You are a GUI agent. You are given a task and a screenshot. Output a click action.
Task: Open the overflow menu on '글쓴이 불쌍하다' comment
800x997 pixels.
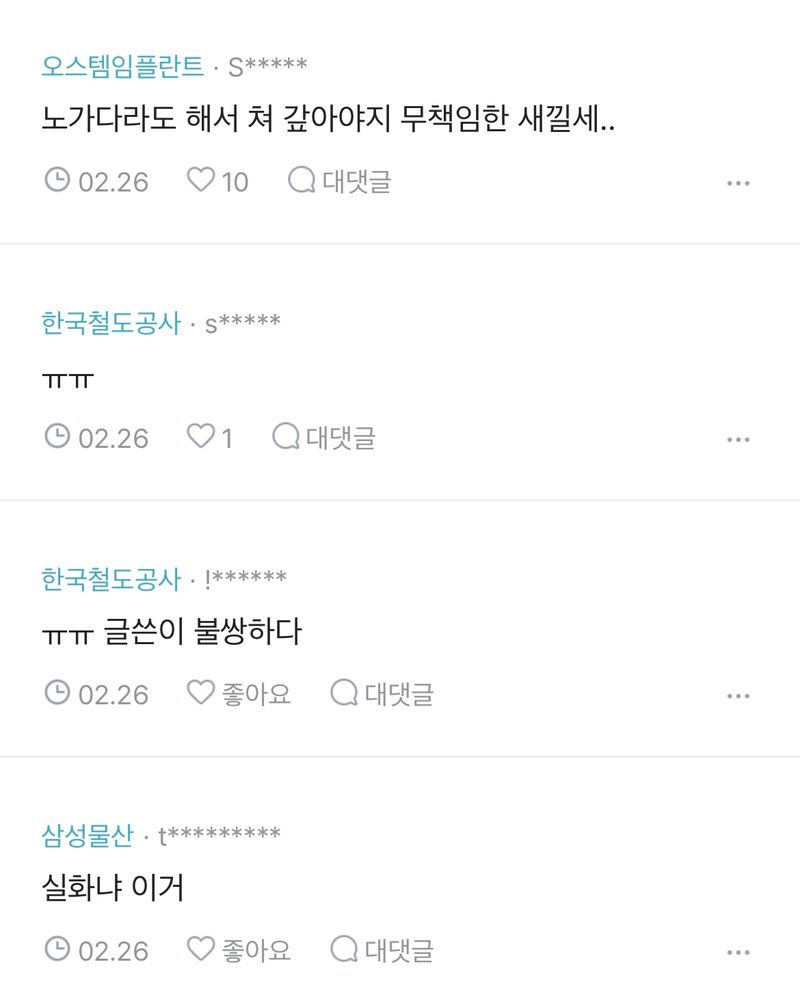tap(738, 695)
